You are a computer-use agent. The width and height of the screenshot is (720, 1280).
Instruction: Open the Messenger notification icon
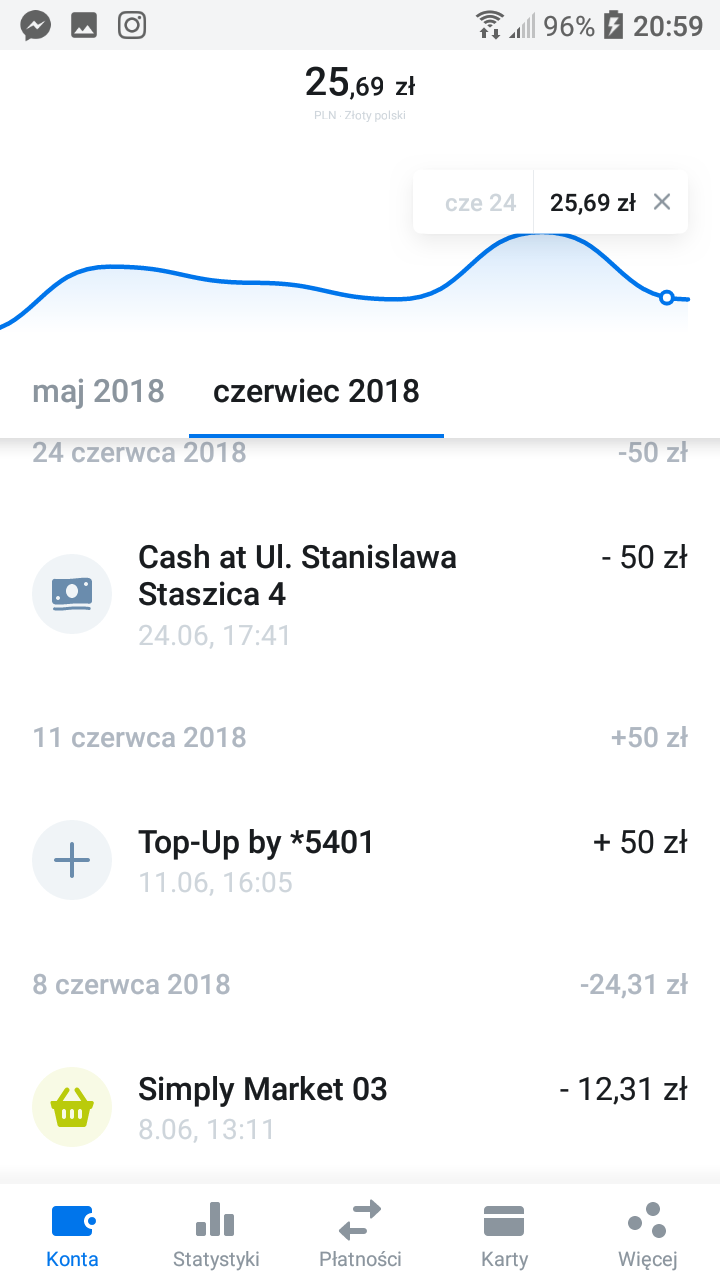click(x=36, y=25)
